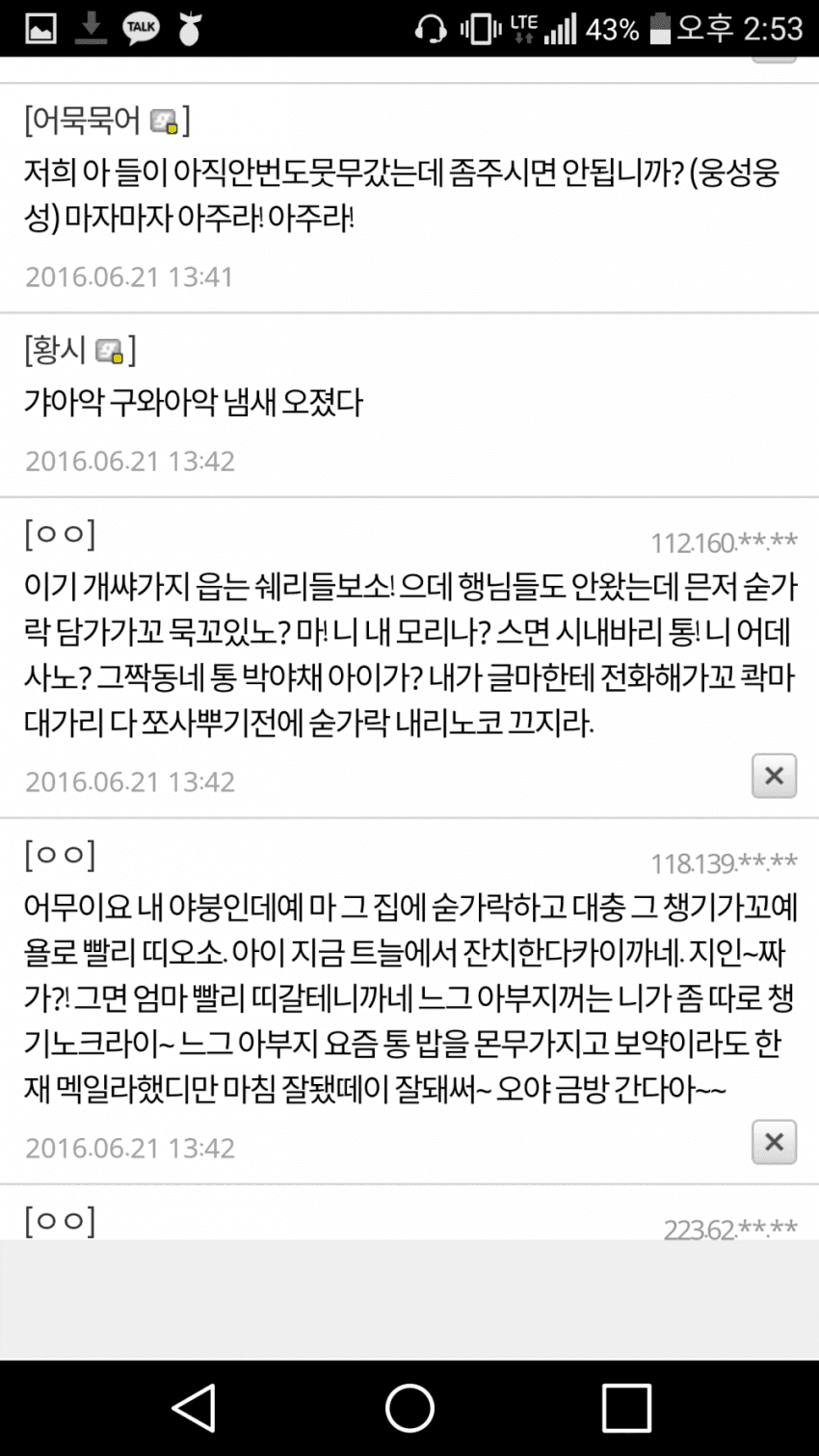Open 어묵묵어's profile icon
The image size is (819, 1456).
(165, 121)
